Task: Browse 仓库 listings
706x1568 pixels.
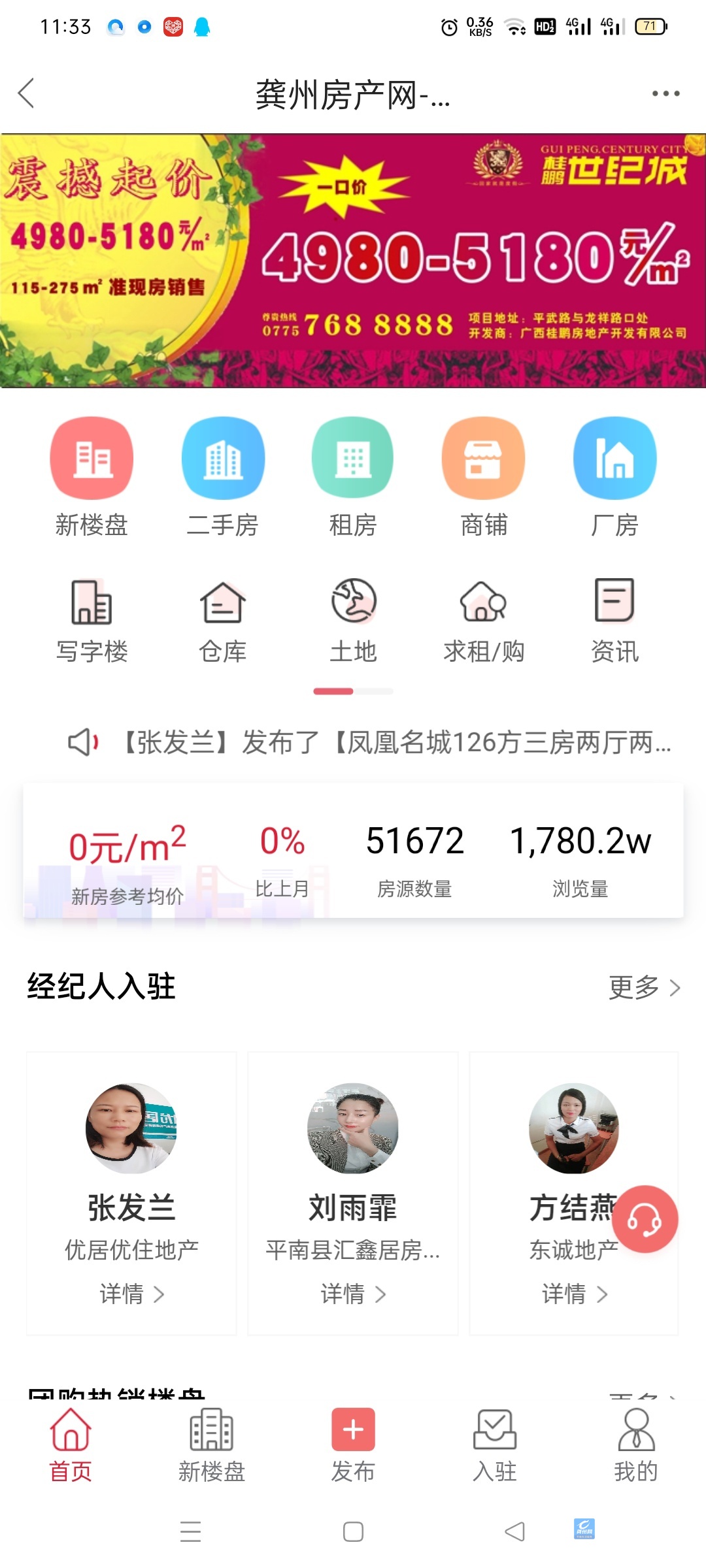Action: click(223, 601)
